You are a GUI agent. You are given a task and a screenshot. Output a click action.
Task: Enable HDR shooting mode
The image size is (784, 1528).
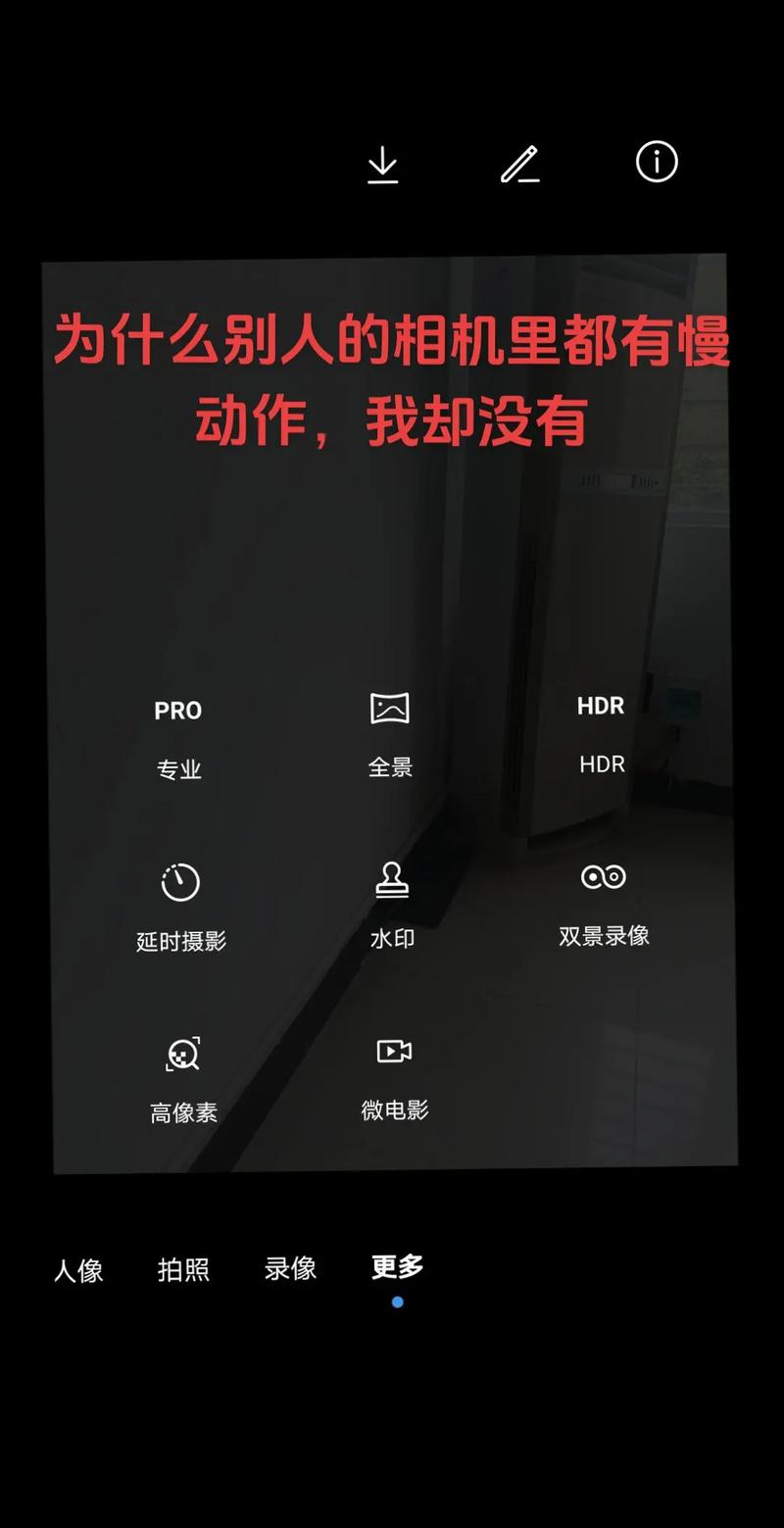tap(600, 733)
